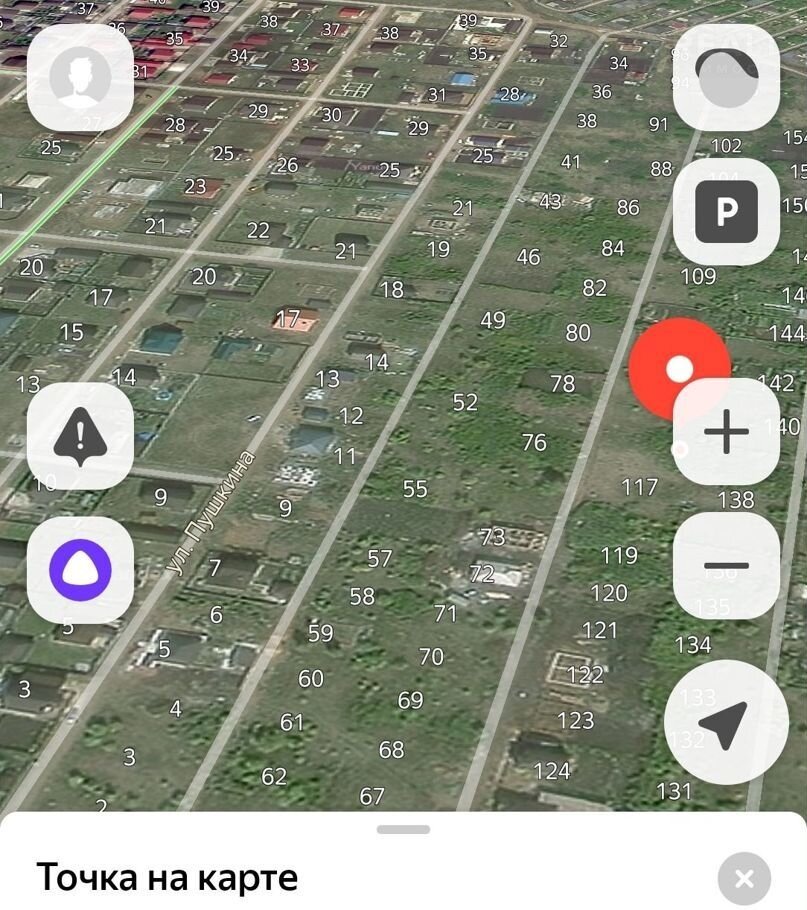Zoom out of the map
This screenshot has height=910, width=807.
(x=726, y=566)
